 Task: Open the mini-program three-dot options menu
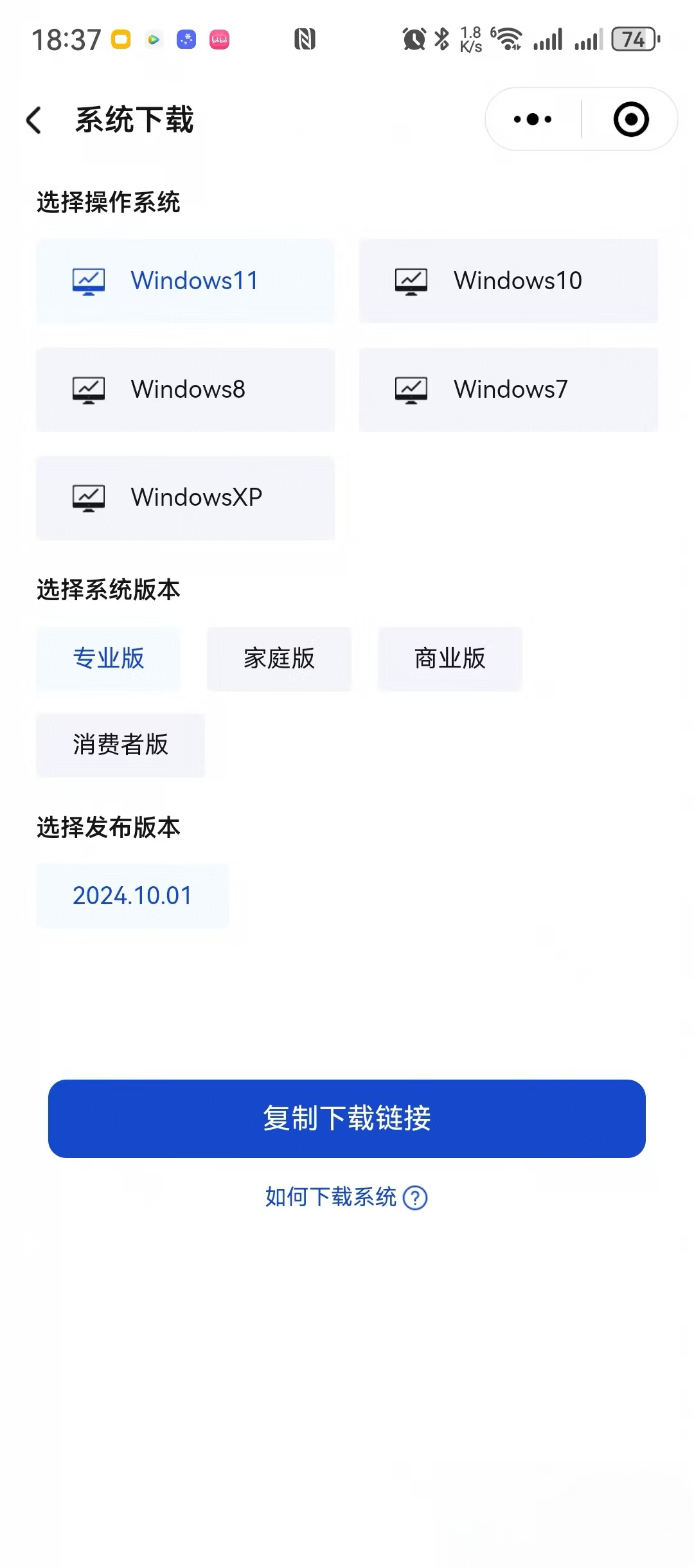point(530,119)
